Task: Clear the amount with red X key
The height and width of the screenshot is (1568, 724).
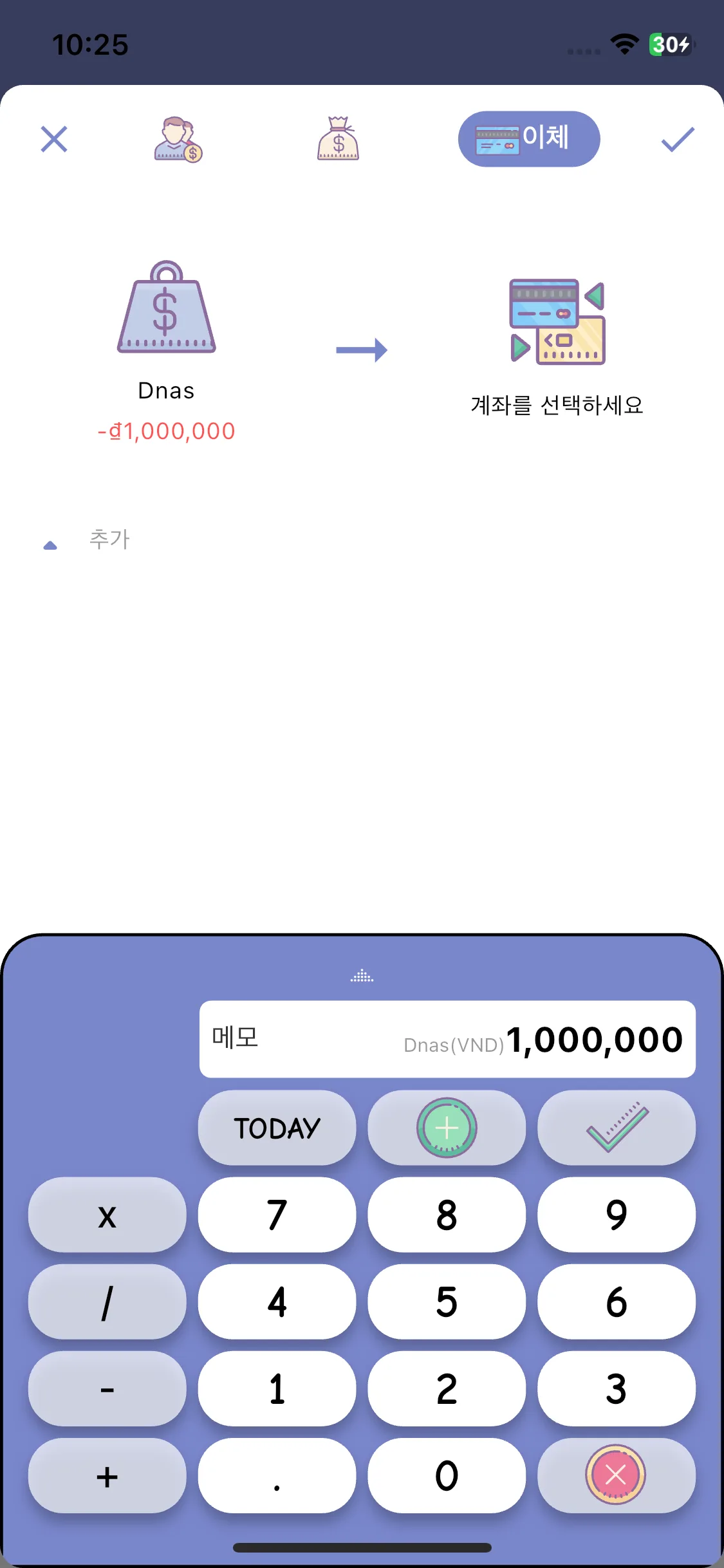Action: coord(615,1475)
